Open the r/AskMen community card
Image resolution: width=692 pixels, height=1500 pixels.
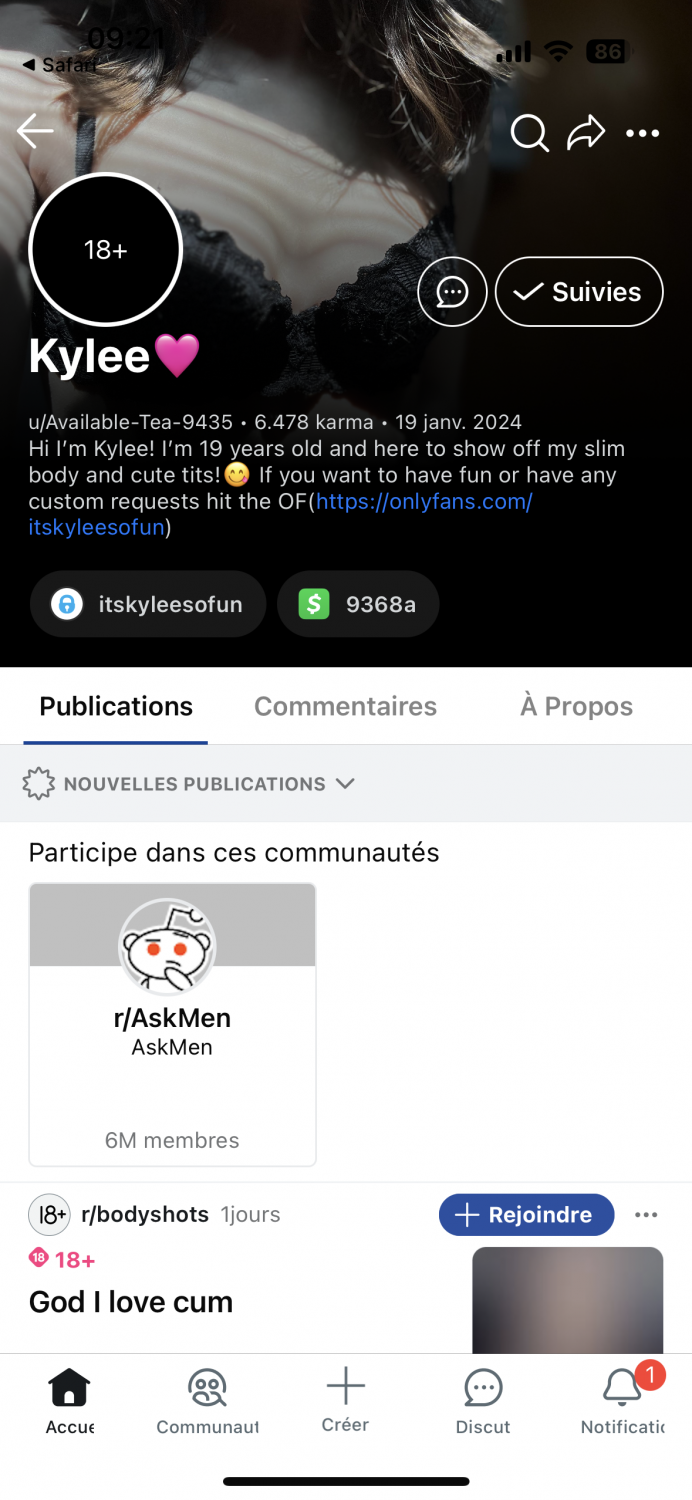[172, 1024]
